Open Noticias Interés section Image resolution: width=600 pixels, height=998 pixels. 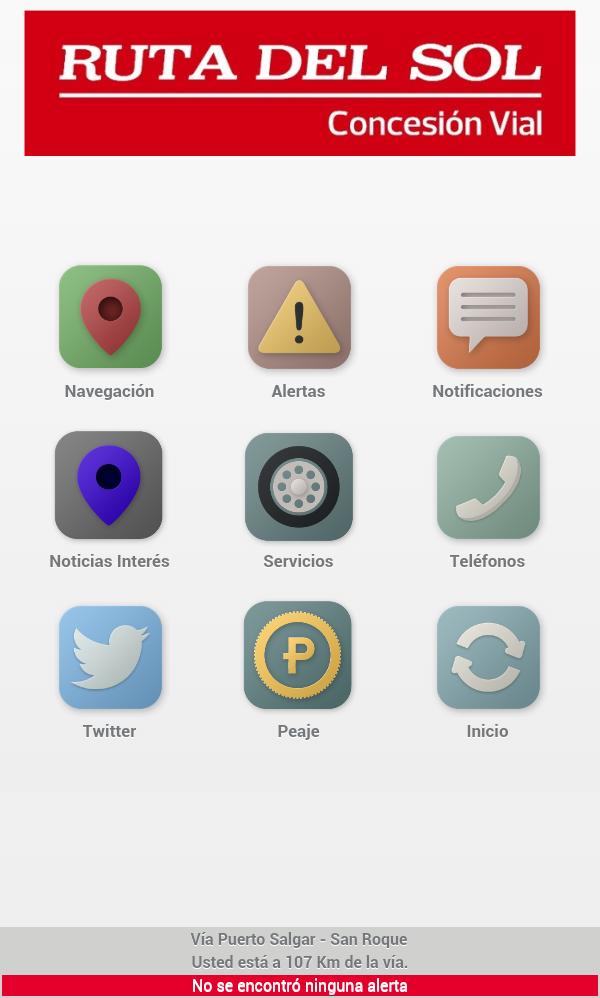coord(109,486)
